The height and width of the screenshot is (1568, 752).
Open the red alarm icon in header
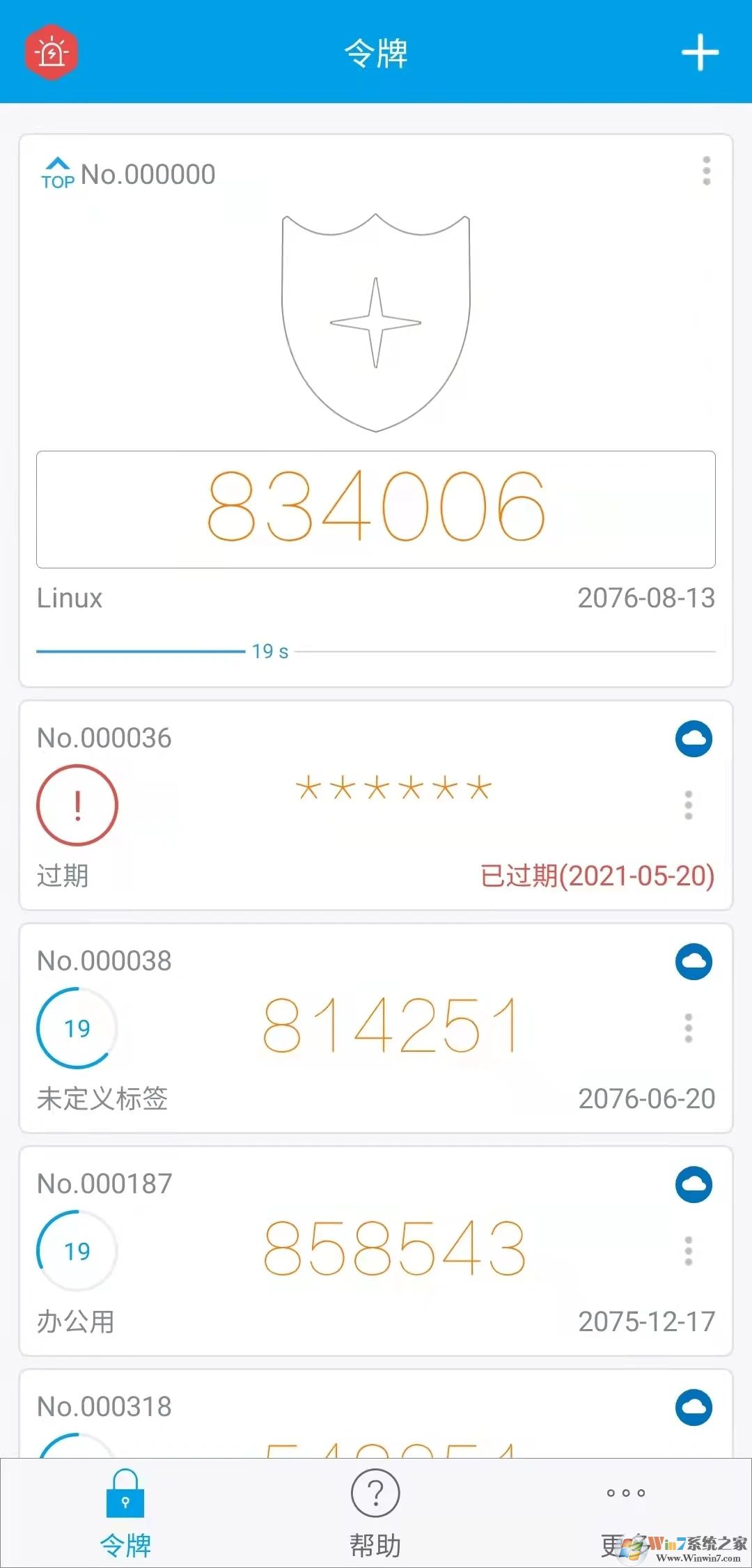pos(51,52)
